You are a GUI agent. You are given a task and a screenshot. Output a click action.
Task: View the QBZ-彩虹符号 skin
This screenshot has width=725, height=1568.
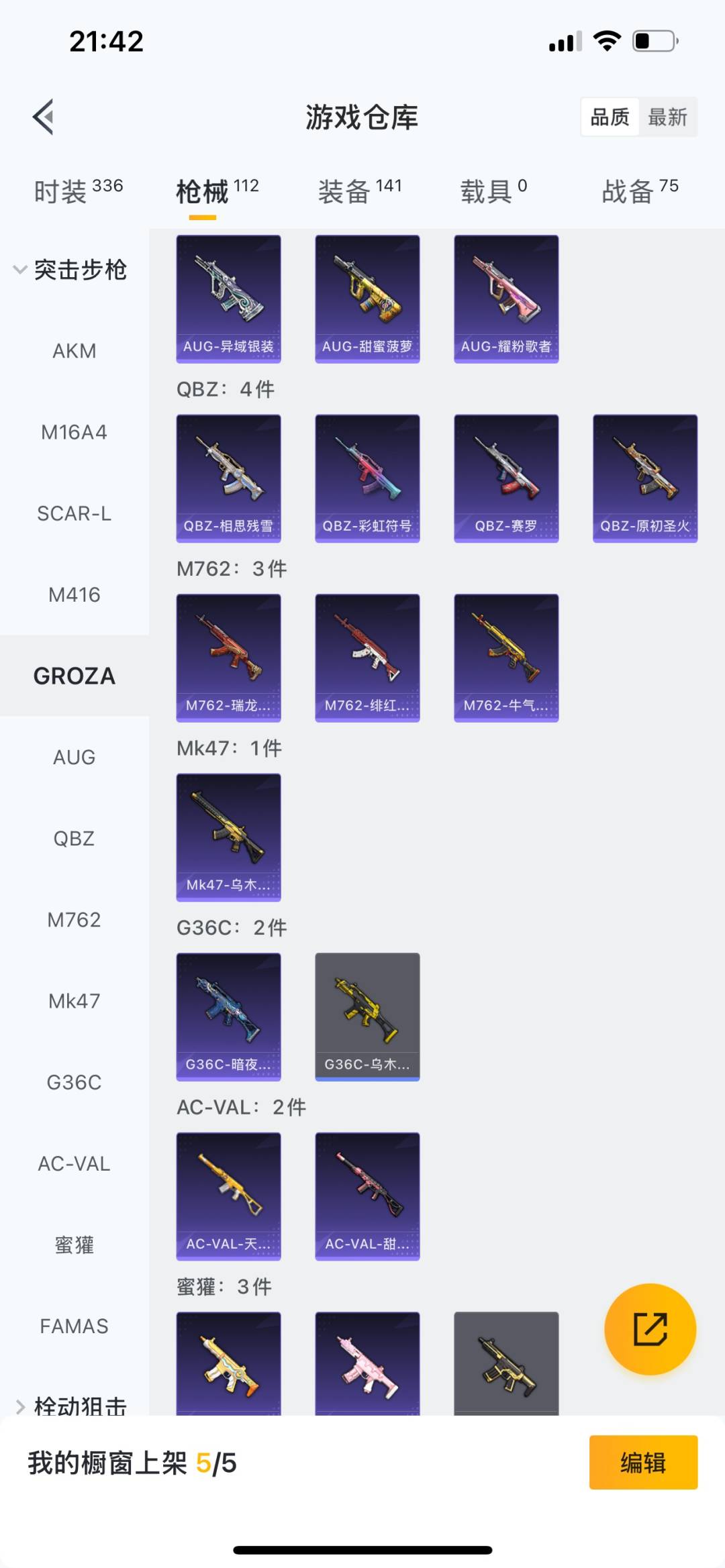(x=367, y=478)
